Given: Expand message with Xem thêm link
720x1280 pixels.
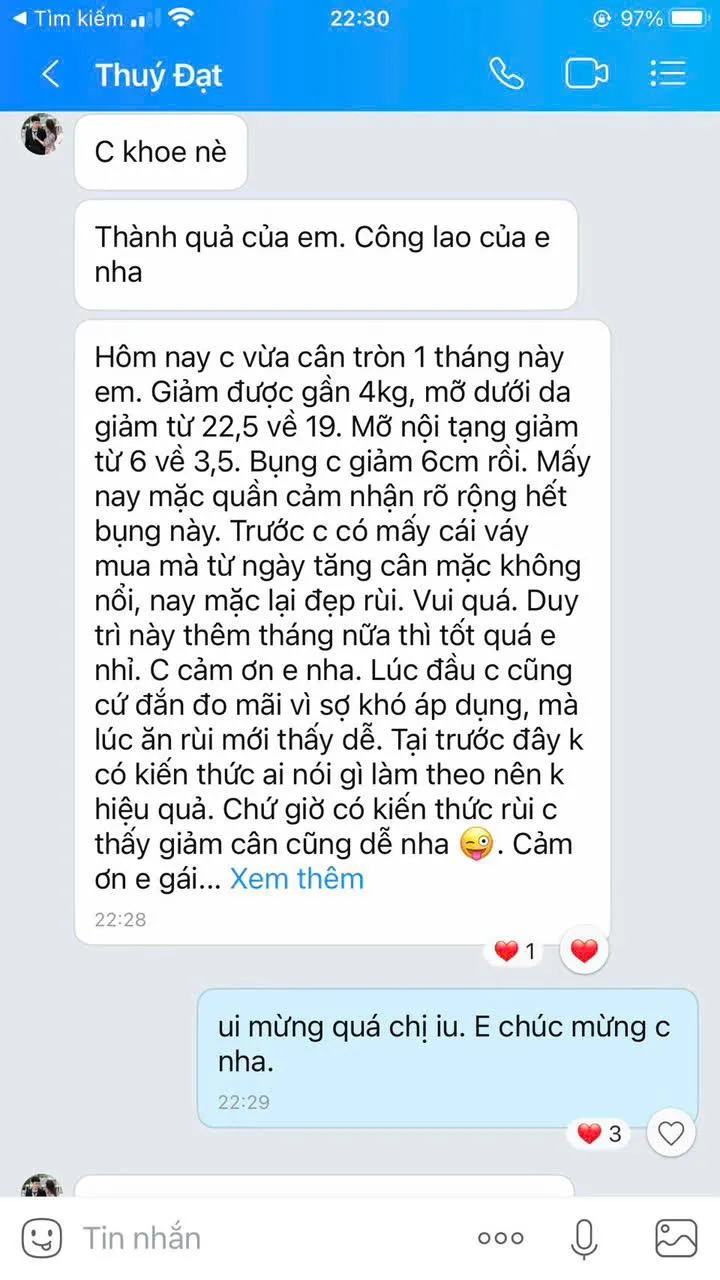Looking at the screenshot, I should coord(297,879).
